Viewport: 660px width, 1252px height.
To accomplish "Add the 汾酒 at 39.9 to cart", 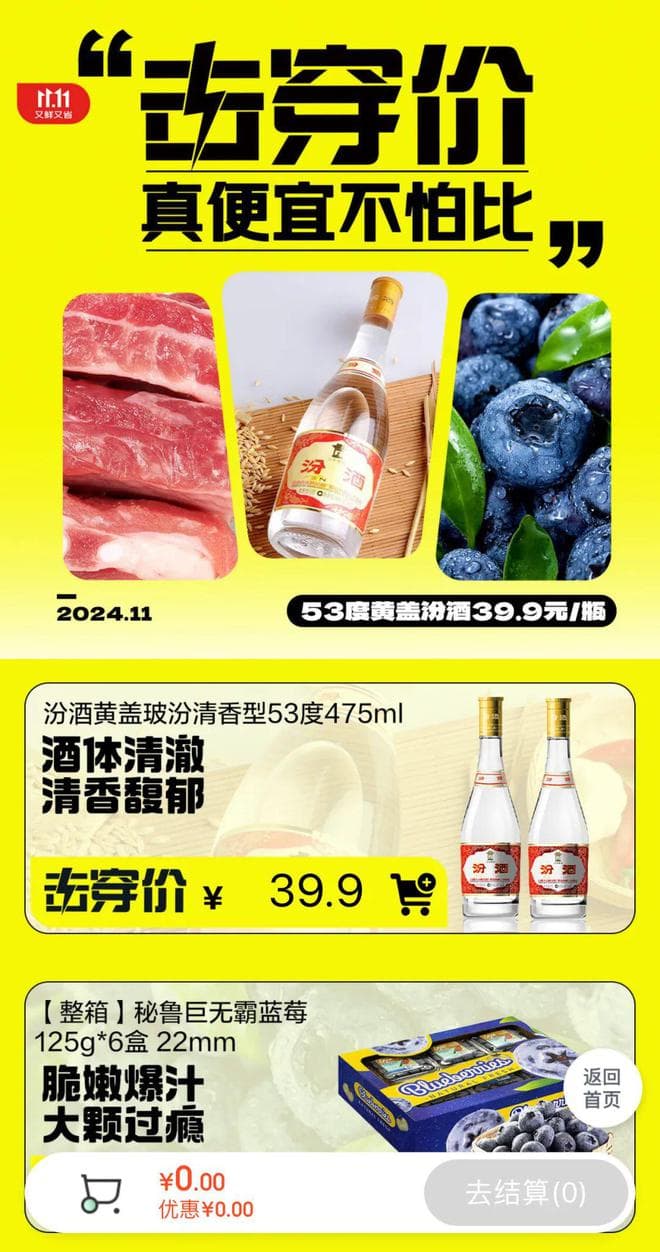I will click(413, 888).
